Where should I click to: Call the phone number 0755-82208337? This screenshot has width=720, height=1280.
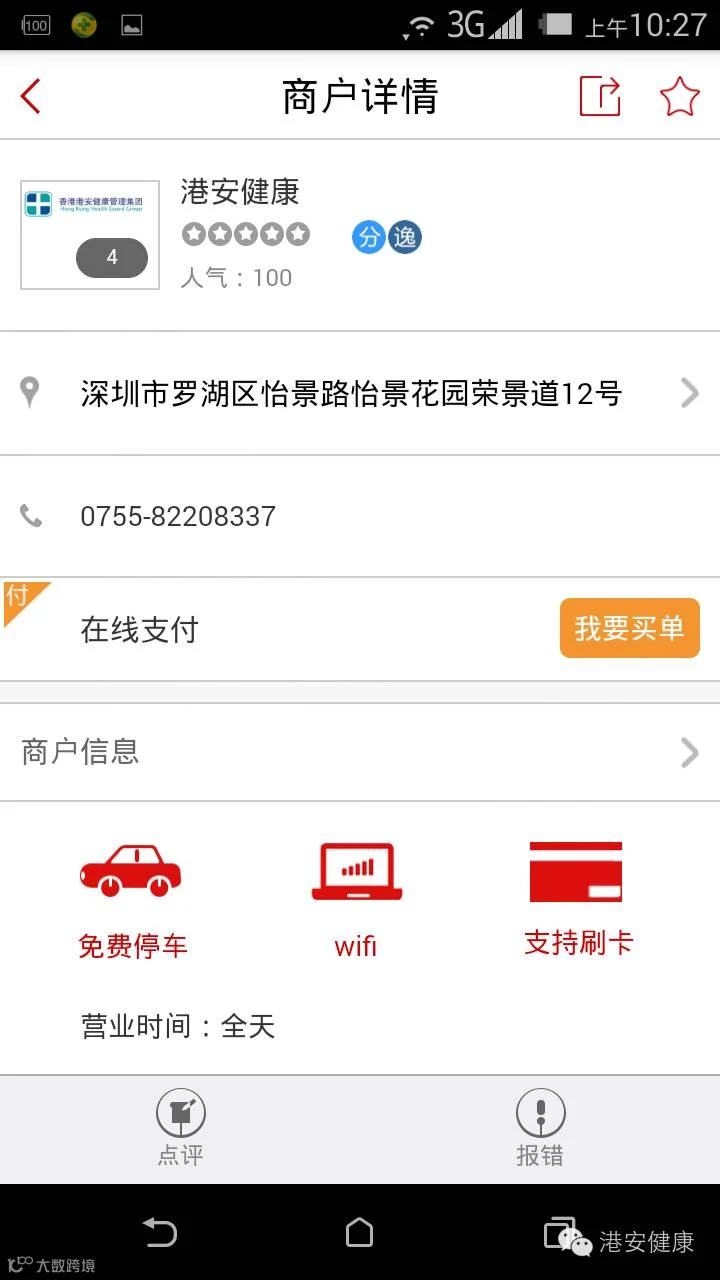pos(360,516)
